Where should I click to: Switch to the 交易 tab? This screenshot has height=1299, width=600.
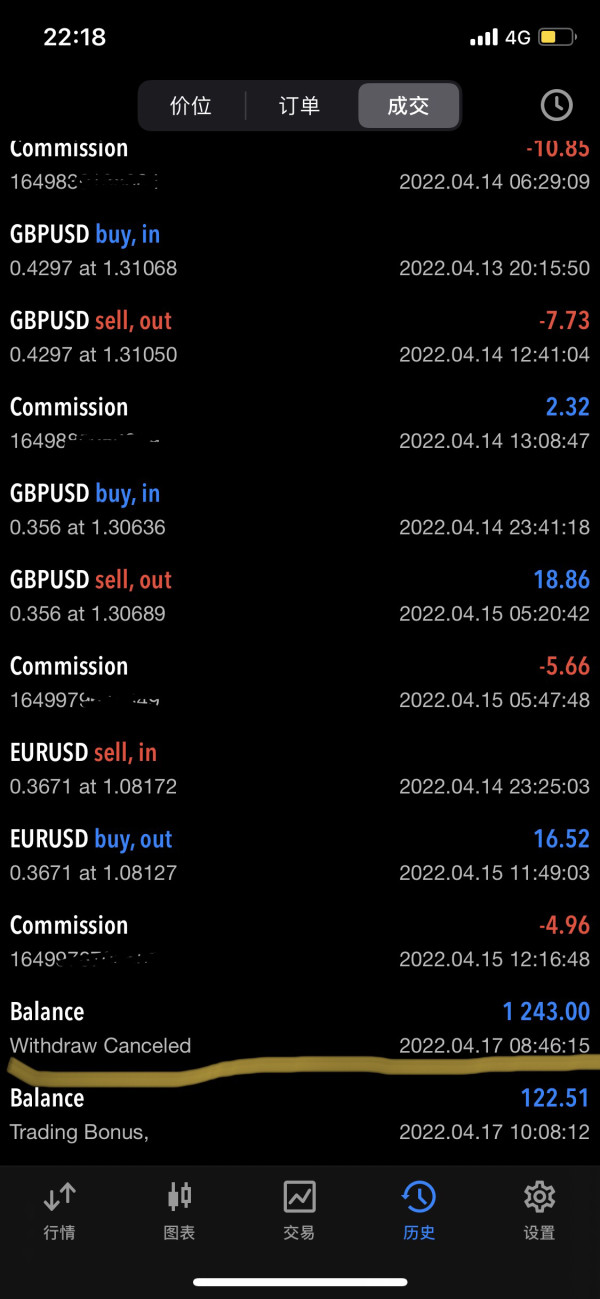click(299, 1209)
